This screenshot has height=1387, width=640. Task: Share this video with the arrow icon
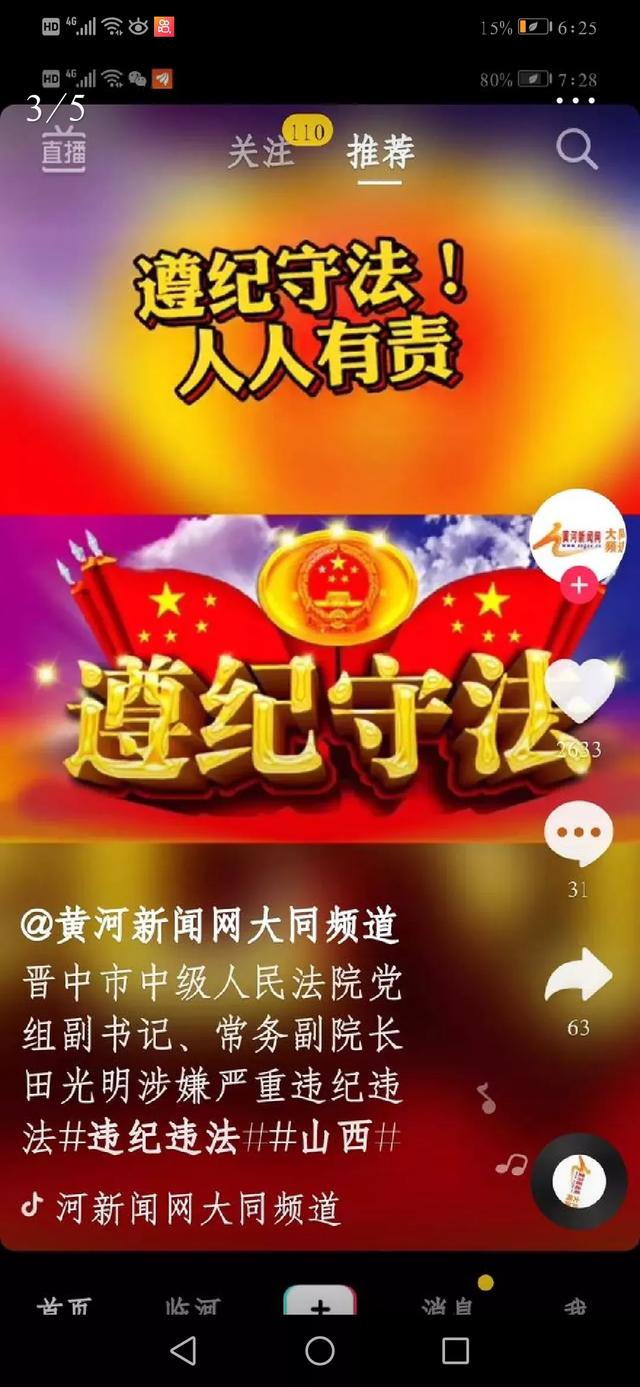coord(578,975)
